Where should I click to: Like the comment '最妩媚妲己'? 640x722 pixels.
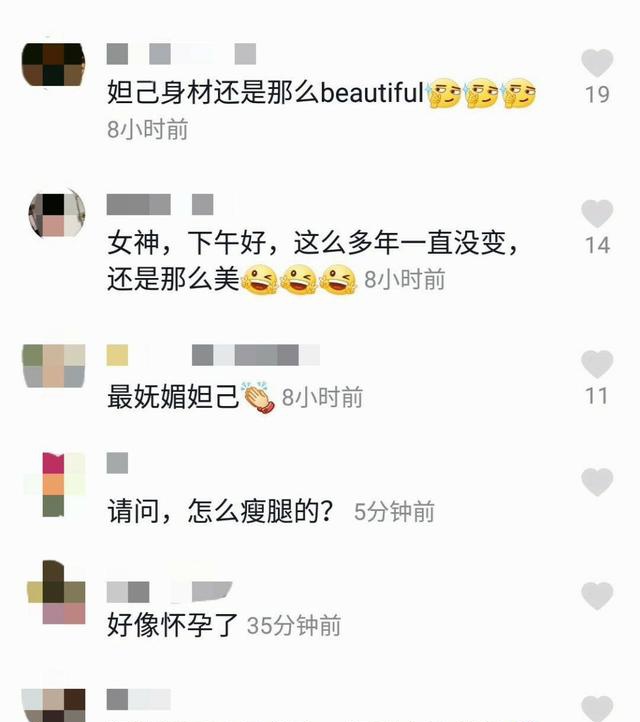[x=597, y=365]
